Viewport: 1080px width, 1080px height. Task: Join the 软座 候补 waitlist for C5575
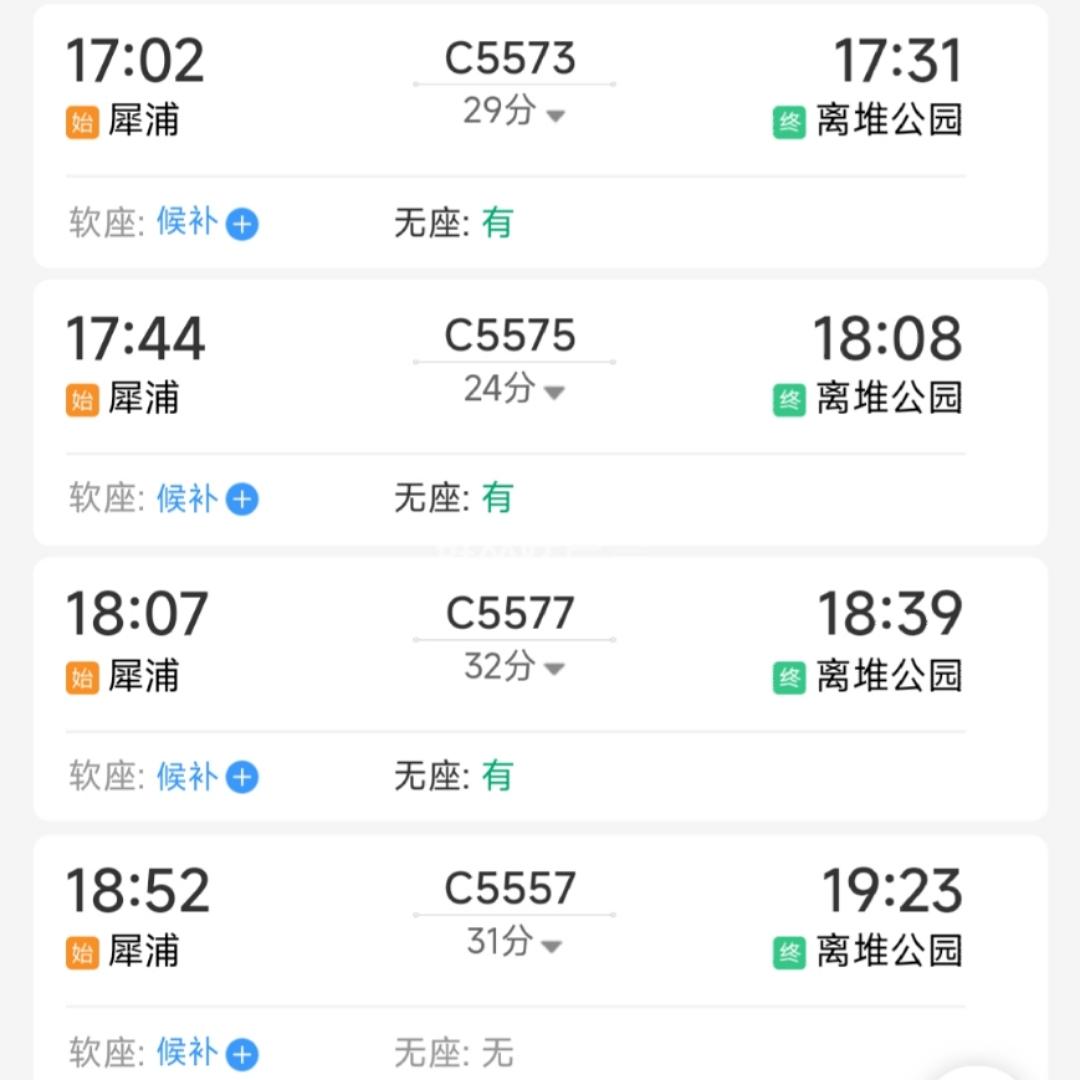(x=242, y=499)
